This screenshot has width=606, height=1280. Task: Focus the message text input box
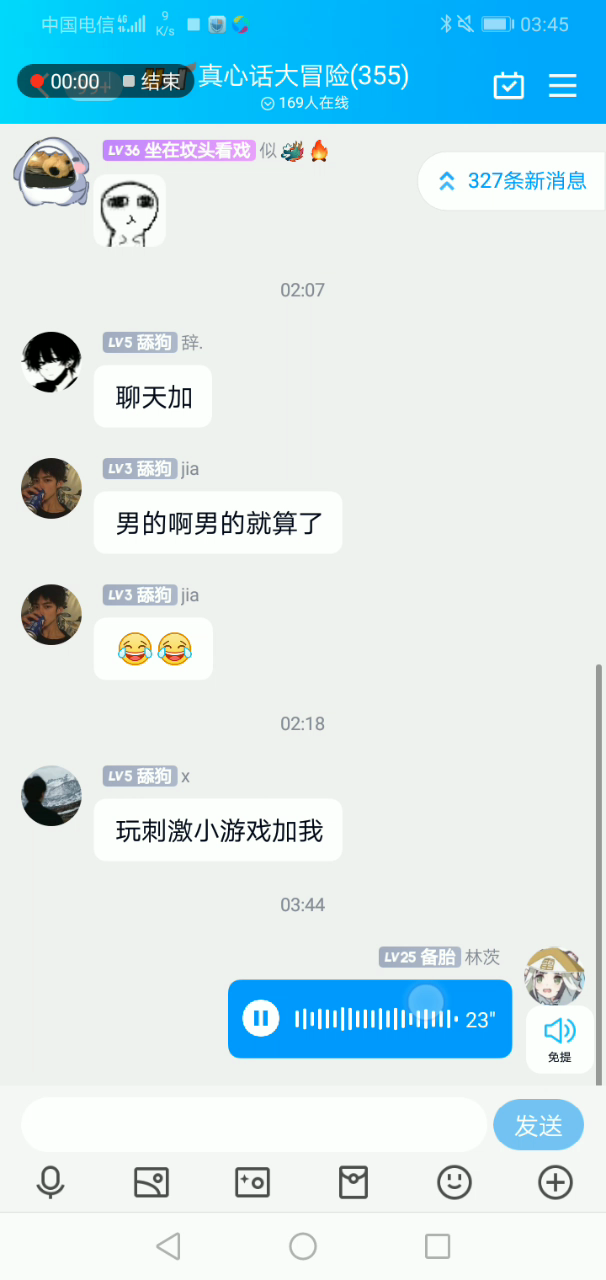pyautogui.click(x=253, y=1125)
